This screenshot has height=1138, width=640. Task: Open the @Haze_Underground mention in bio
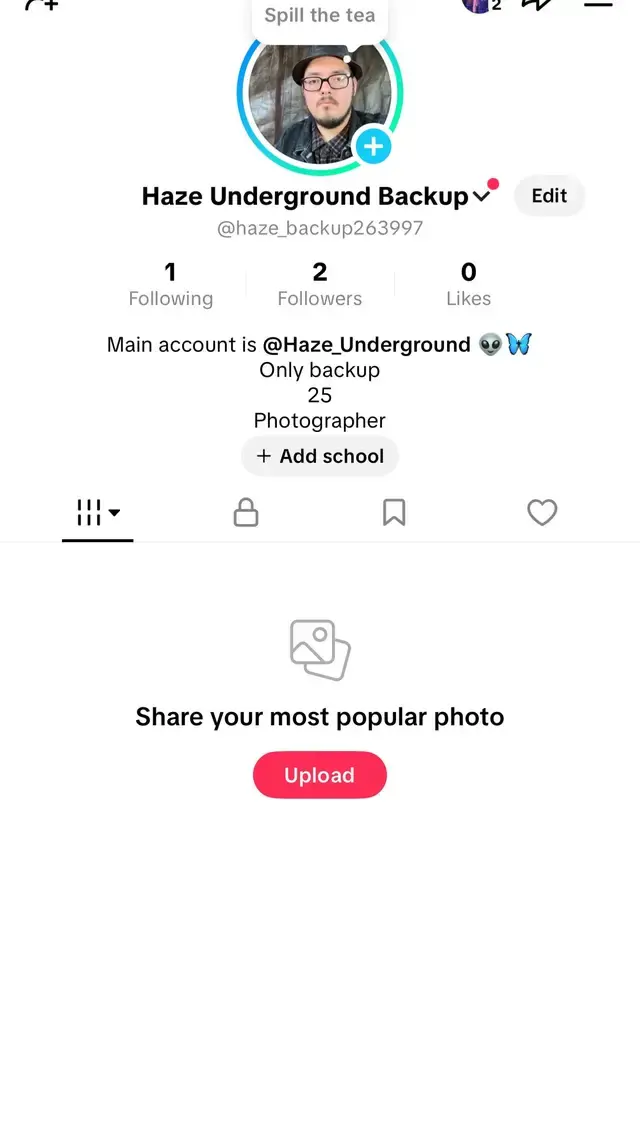pyautogui.click(x=366, y=345)
